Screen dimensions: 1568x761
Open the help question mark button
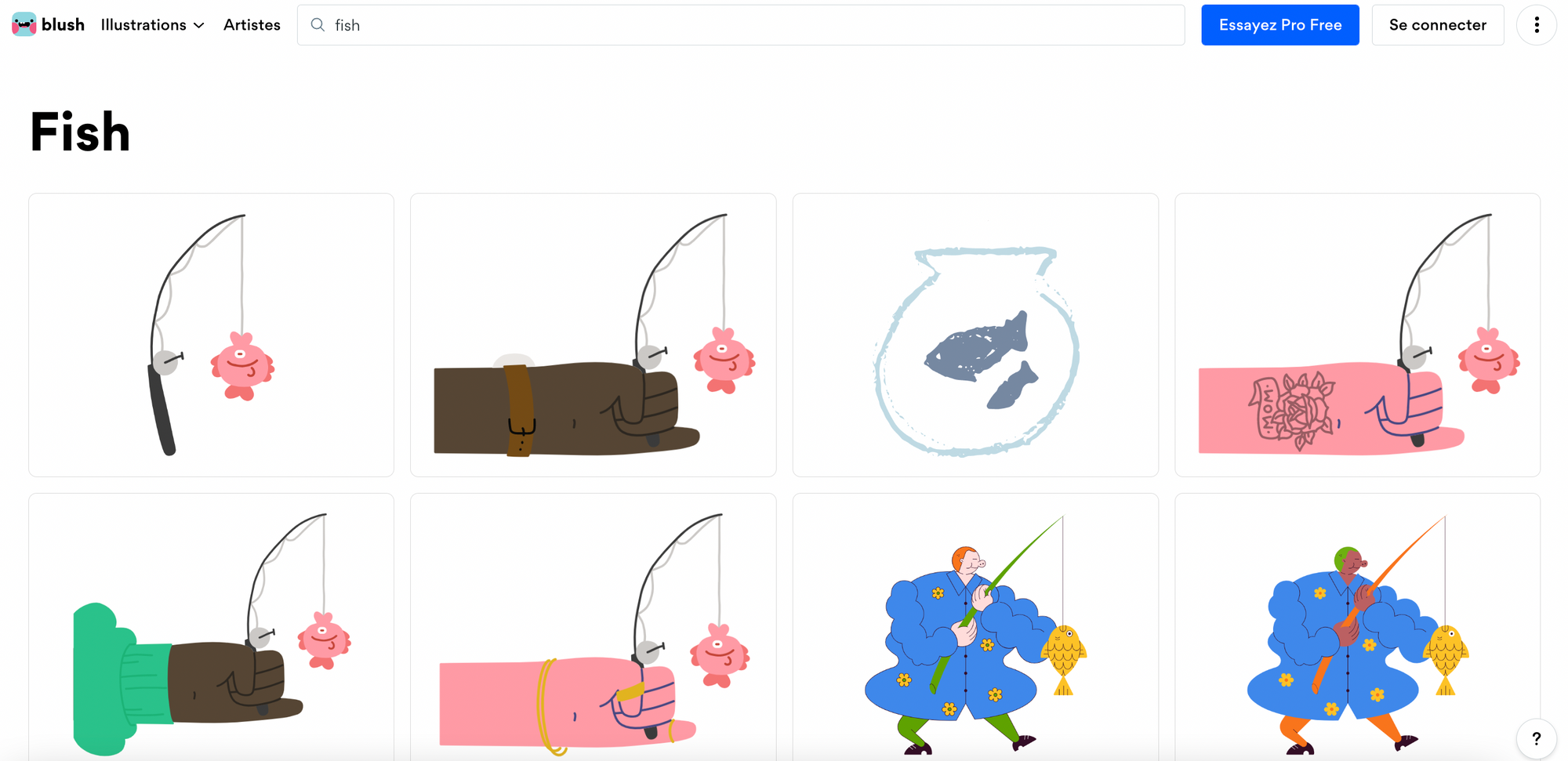(1536, 738)
